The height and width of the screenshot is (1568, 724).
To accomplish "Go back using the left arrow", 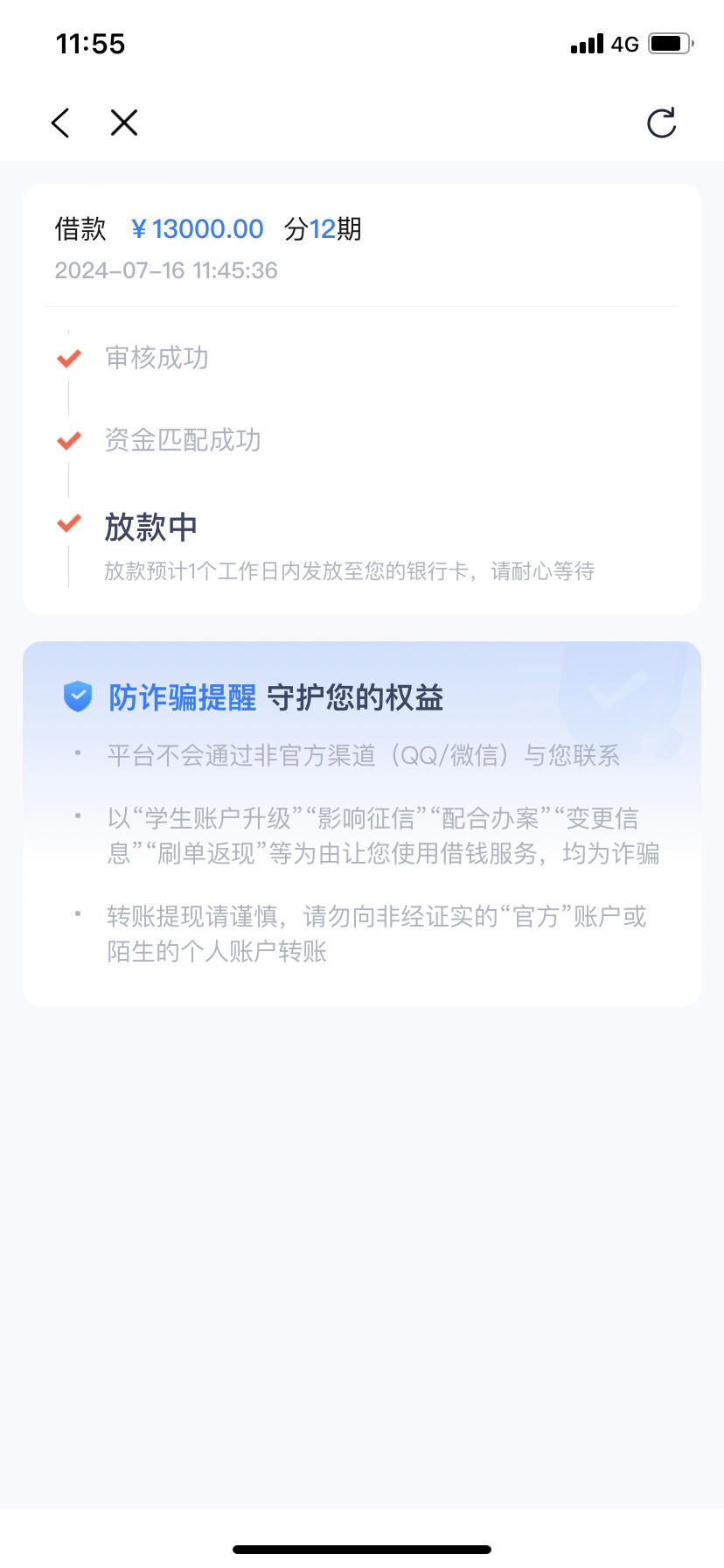I will pos(60,123).
